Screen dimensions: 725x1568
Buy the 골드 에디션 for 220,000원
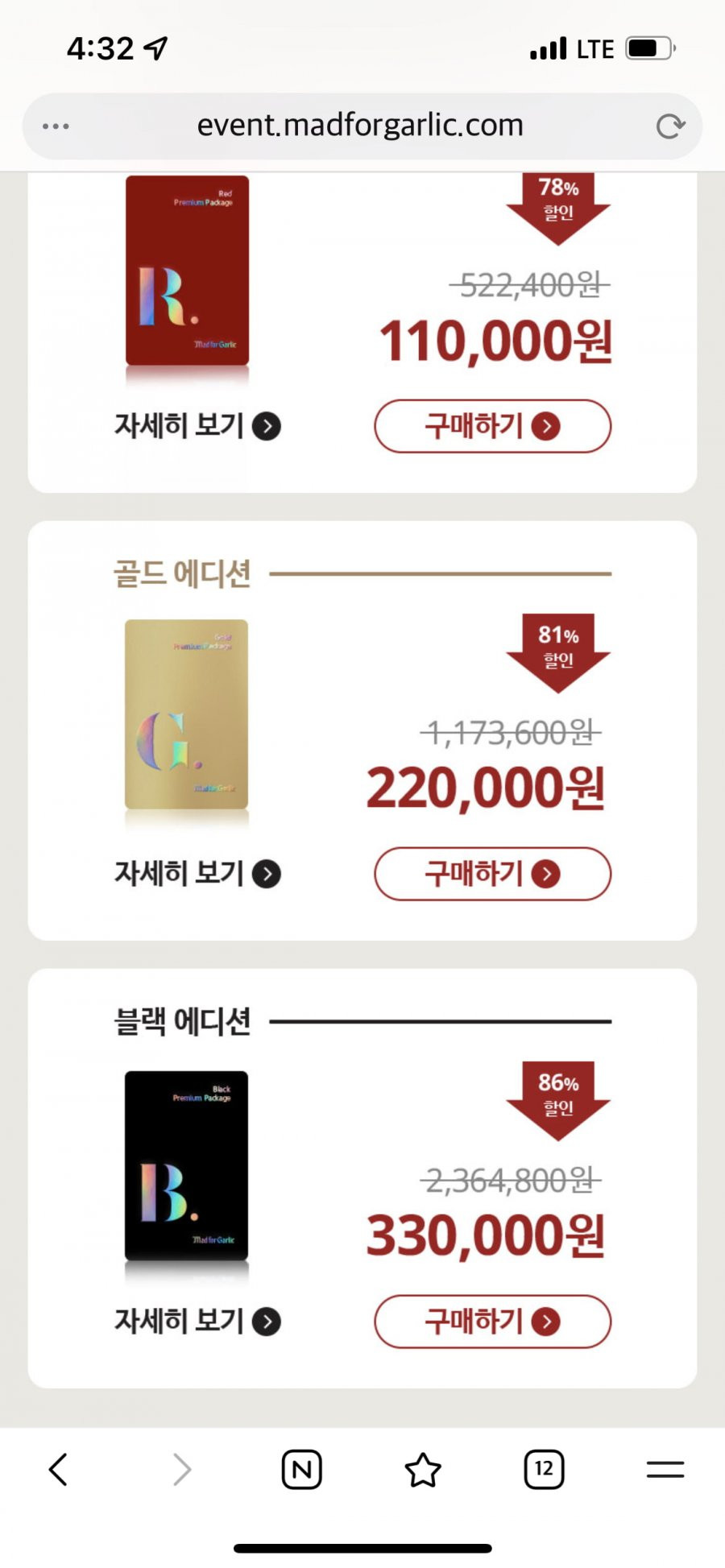492,874
